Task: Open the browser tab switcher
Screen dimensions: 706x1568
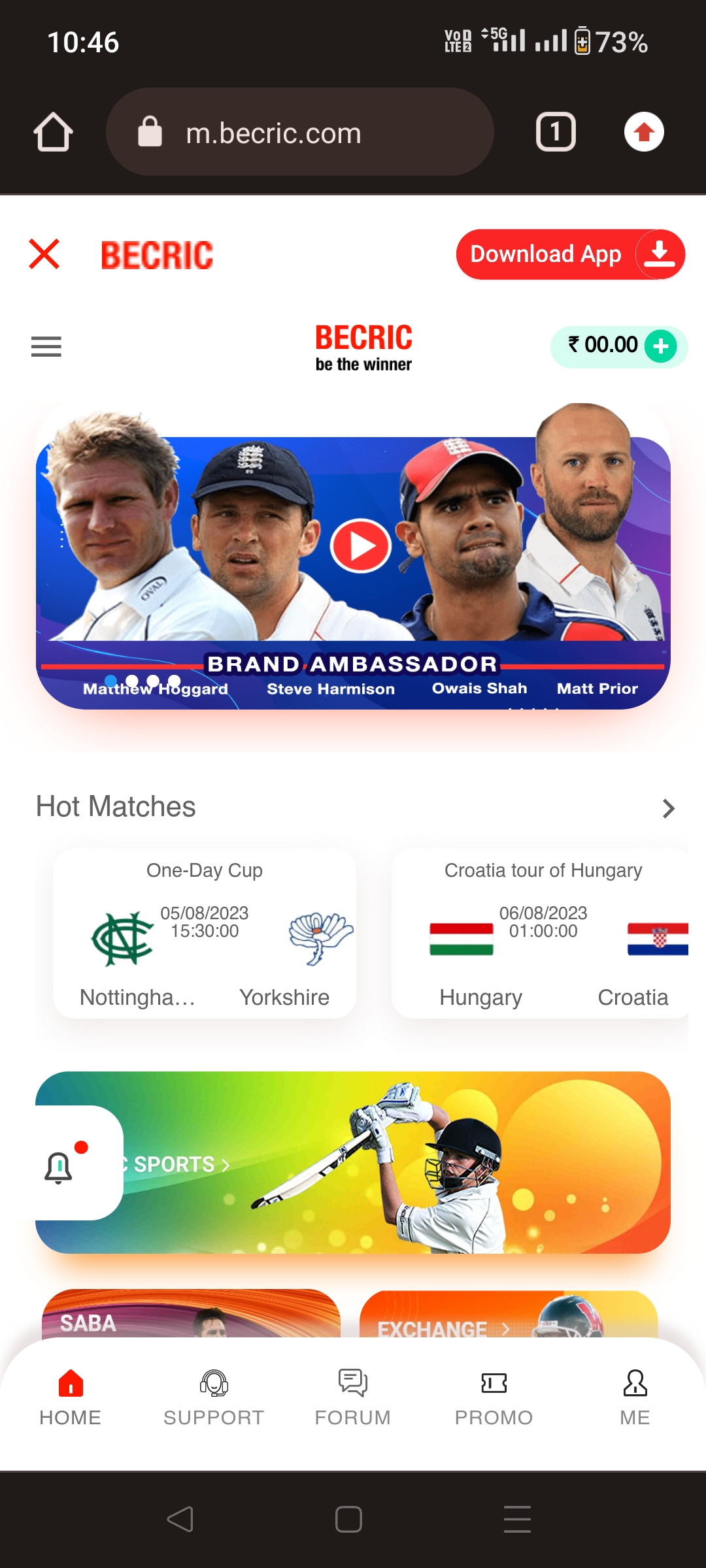Action: (x=556, y=132)
